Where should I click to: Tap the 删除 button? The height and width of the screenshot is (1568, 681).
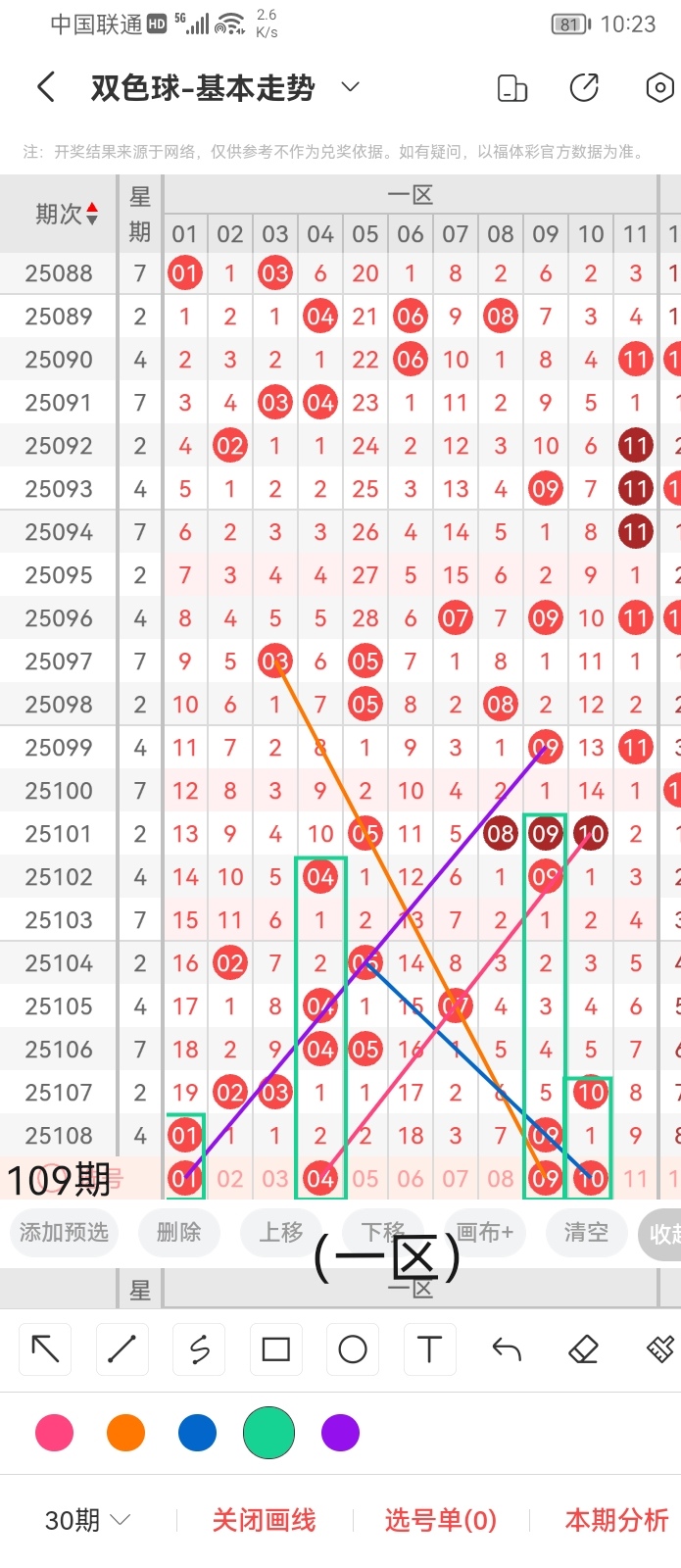pyautogui.click(x=178, y=1232)
